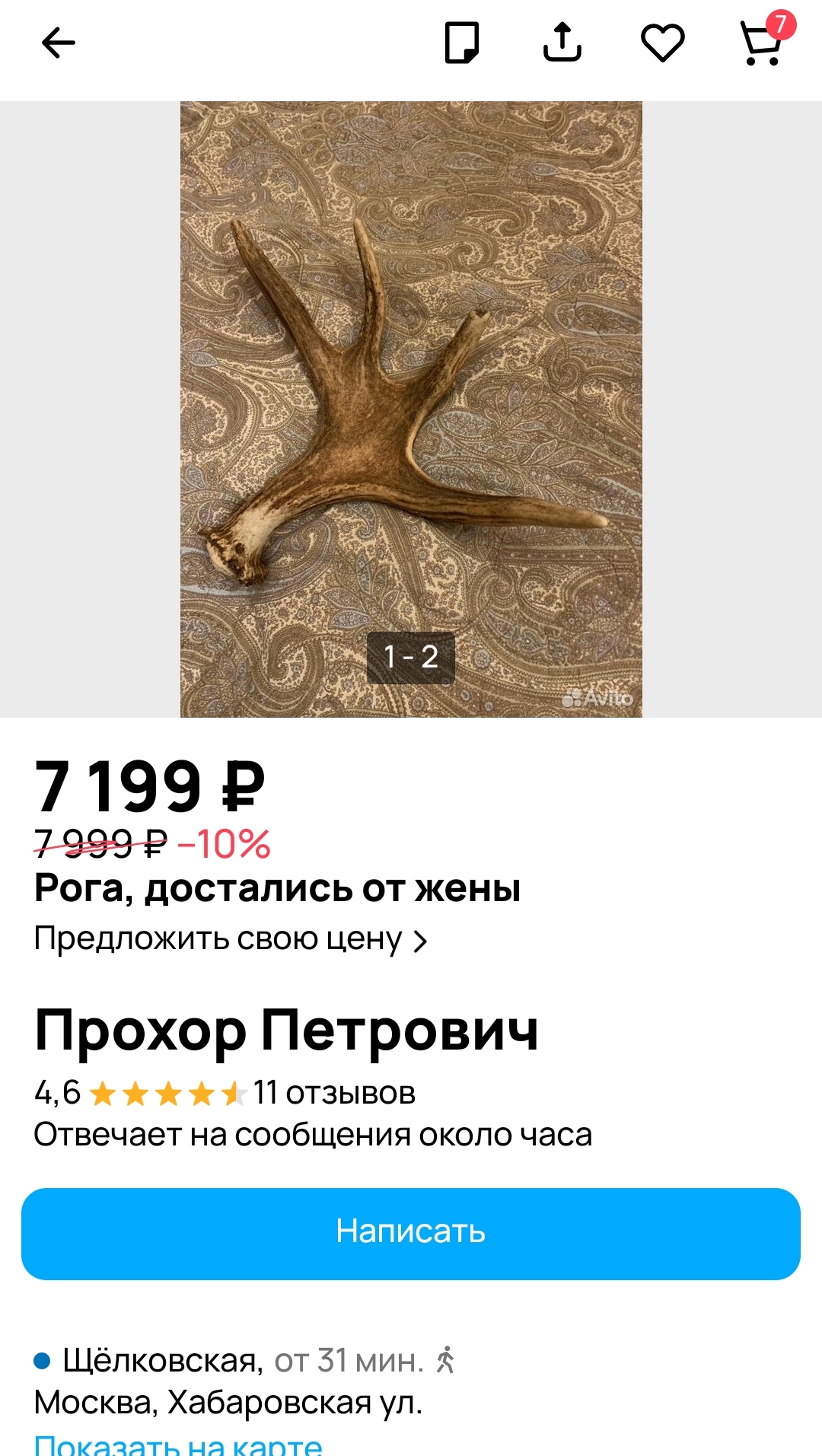Open seller Прохор Петрович's profile
The image size is (822, 1456).
pyautogui.click(x=286, y=1031)
